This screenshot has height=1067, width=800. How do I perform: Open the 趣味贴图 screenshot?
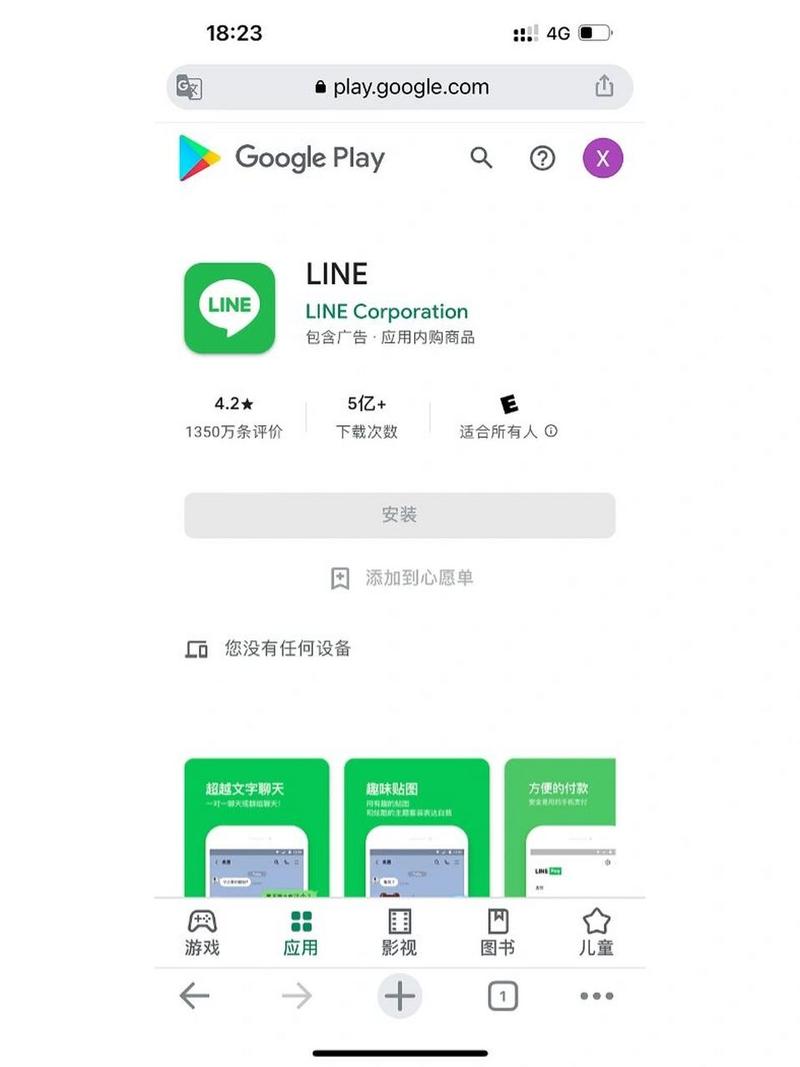pyautogui.click(x=416, y=828)
